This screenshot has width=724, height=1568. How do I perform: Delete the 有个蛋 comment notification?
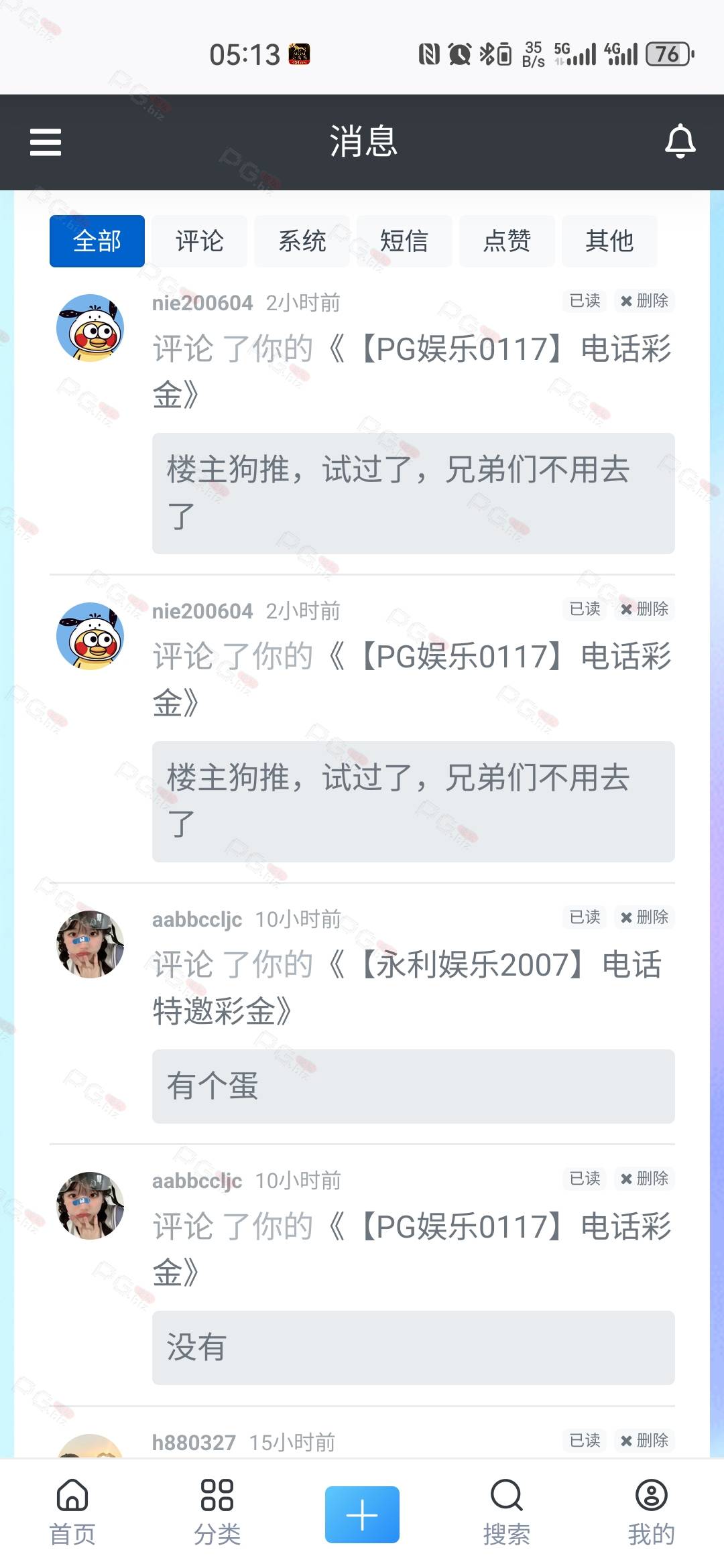click(644, 917)
